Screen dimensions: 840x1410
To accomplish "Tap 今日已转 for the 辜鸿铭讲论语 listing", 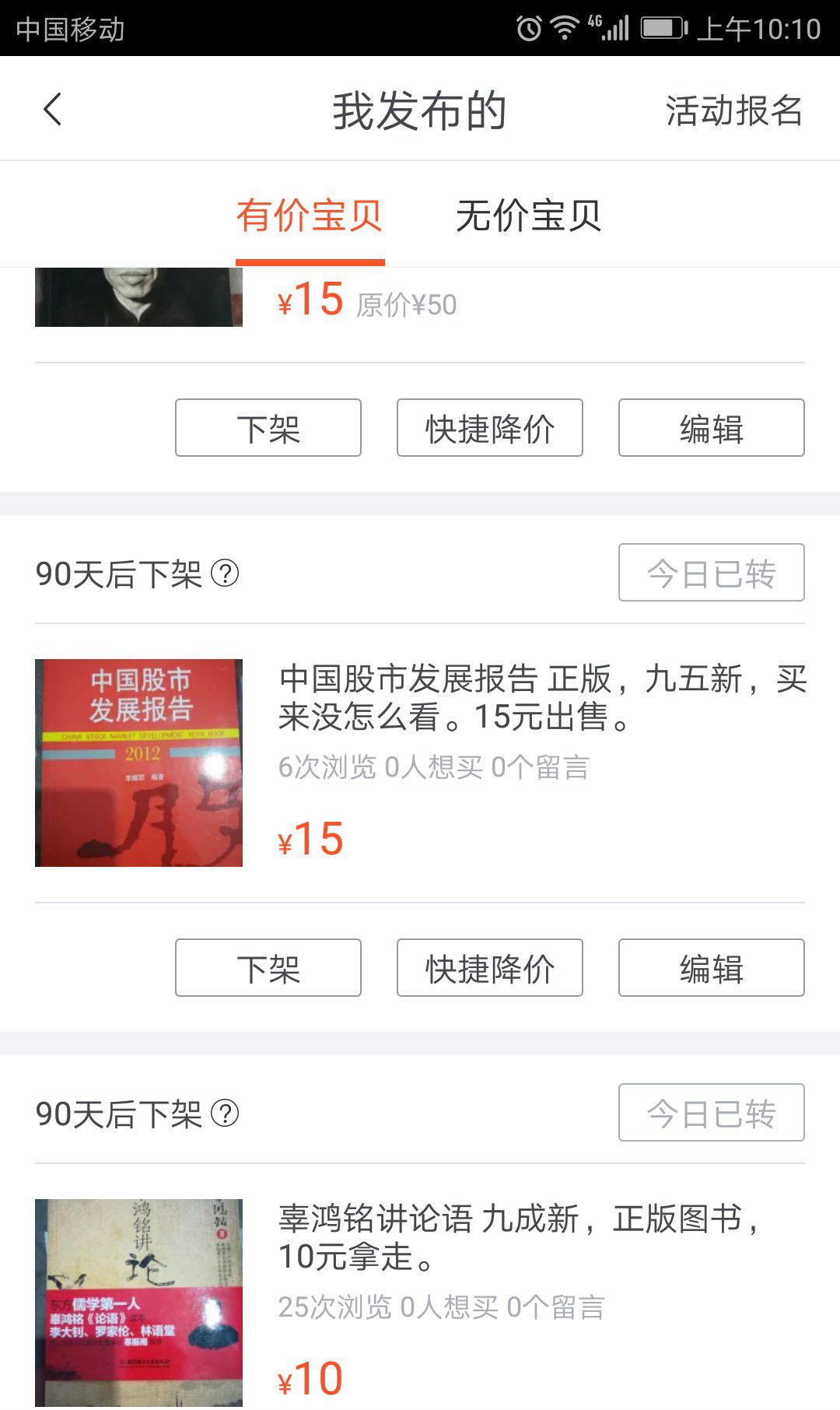I will click(710, 1112).
